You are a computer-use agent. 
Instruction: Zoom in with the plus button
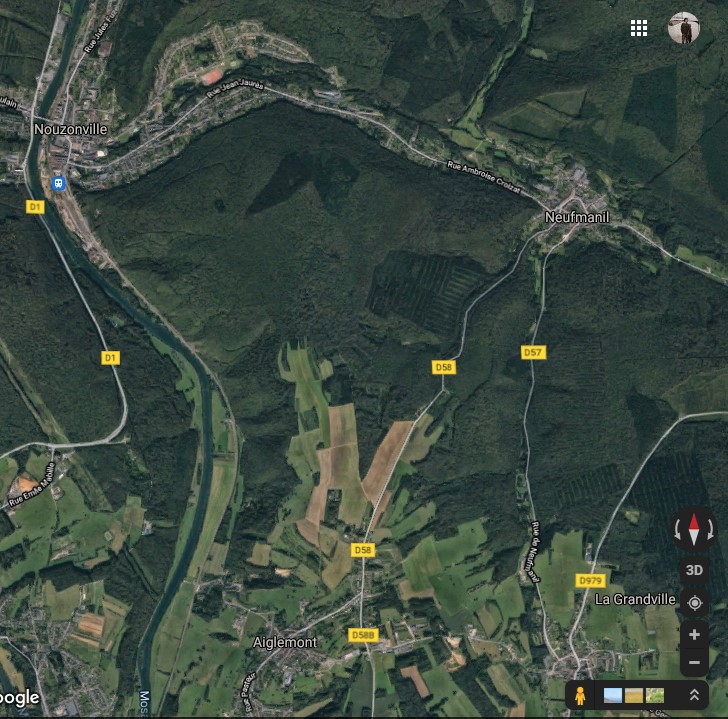coord(694,635)
